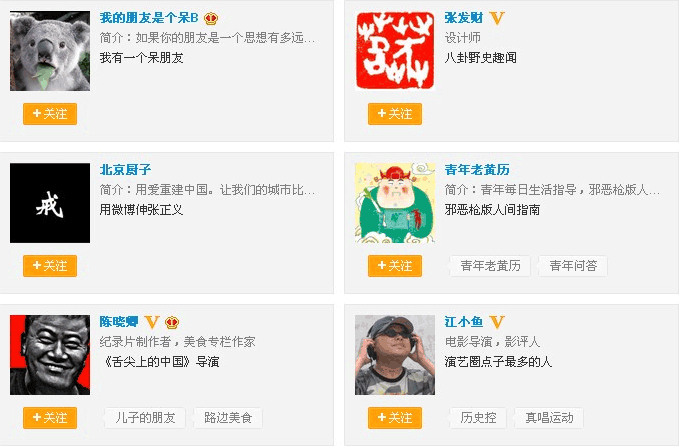679x446 pixels.
Task: Open the koala avatar of 我的朋友是个呆B
Action: click(x=50, y=51)
